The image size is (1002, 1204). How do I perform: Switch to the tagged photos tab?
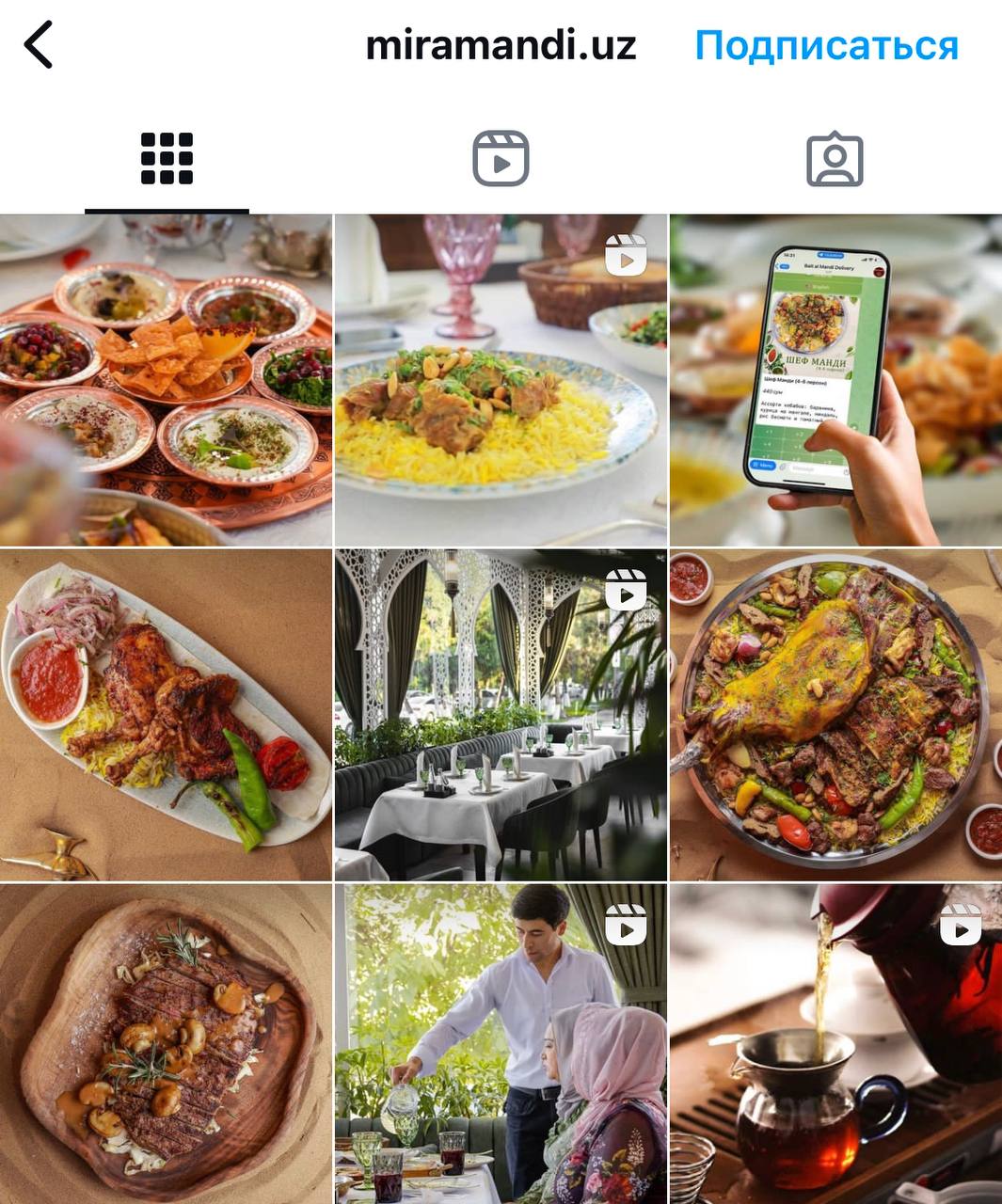(835, 160)
